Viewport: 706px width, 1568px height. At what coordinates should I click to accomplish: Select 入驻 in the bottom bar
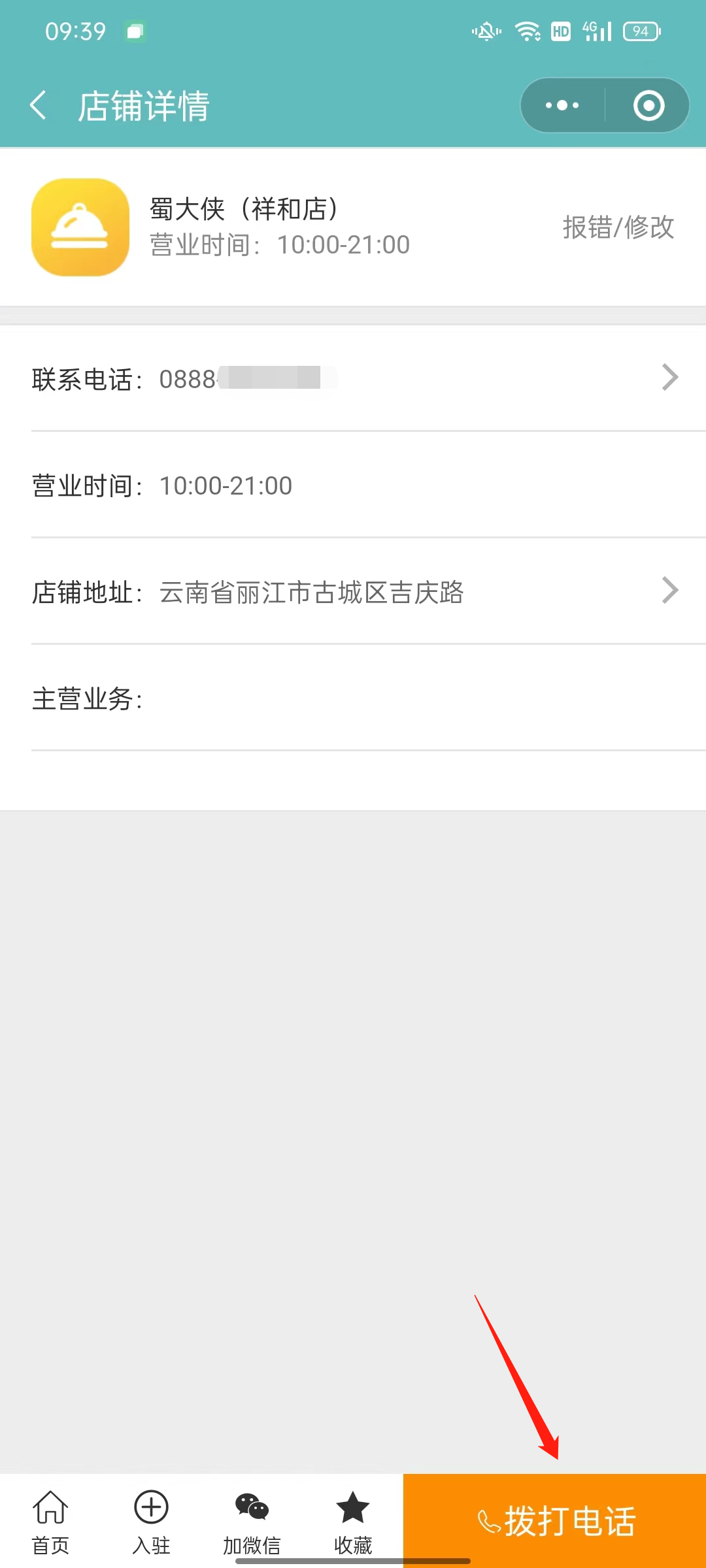point(151,1522)
